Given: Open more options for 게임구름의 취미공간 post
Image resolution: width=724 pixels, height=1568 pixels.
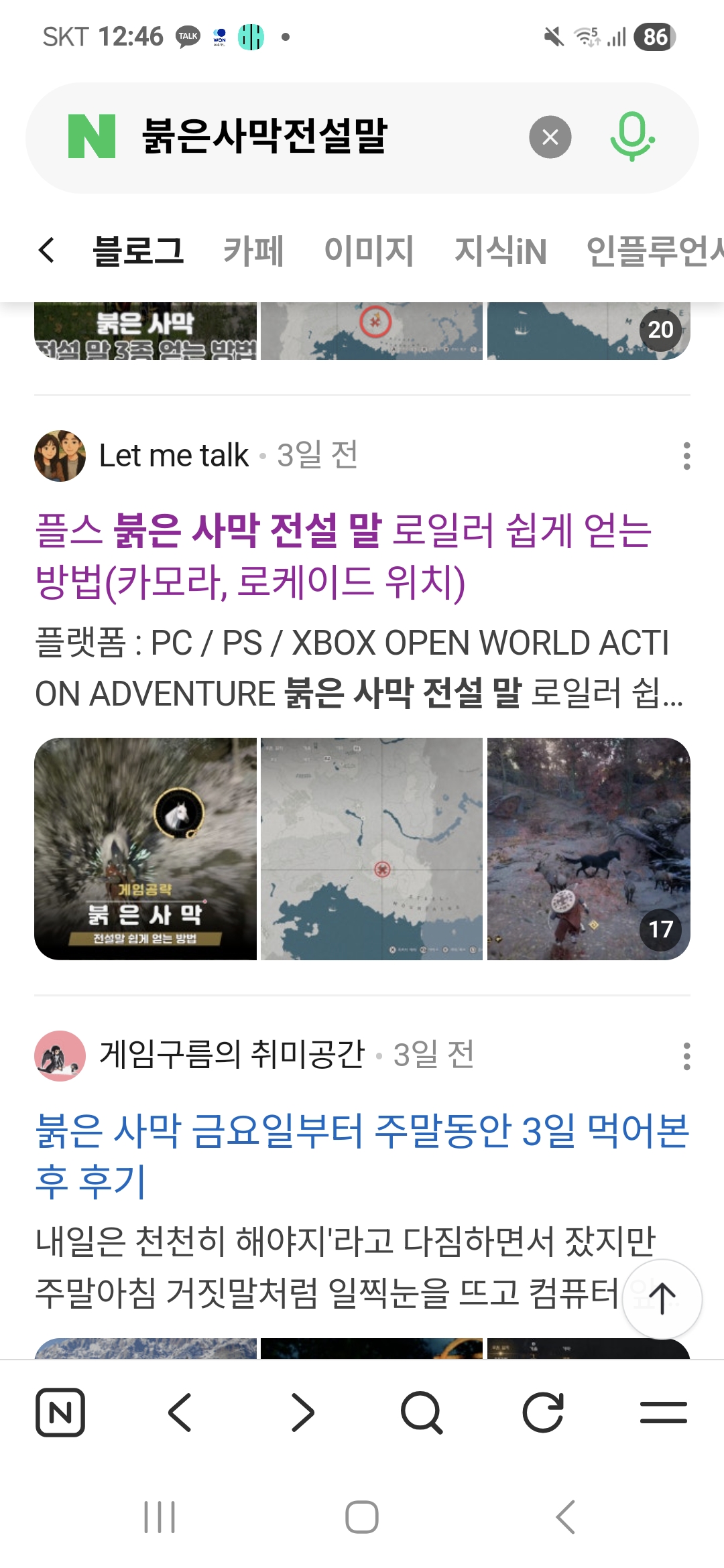Looking at the screenshot, I should click(686, 1056).
